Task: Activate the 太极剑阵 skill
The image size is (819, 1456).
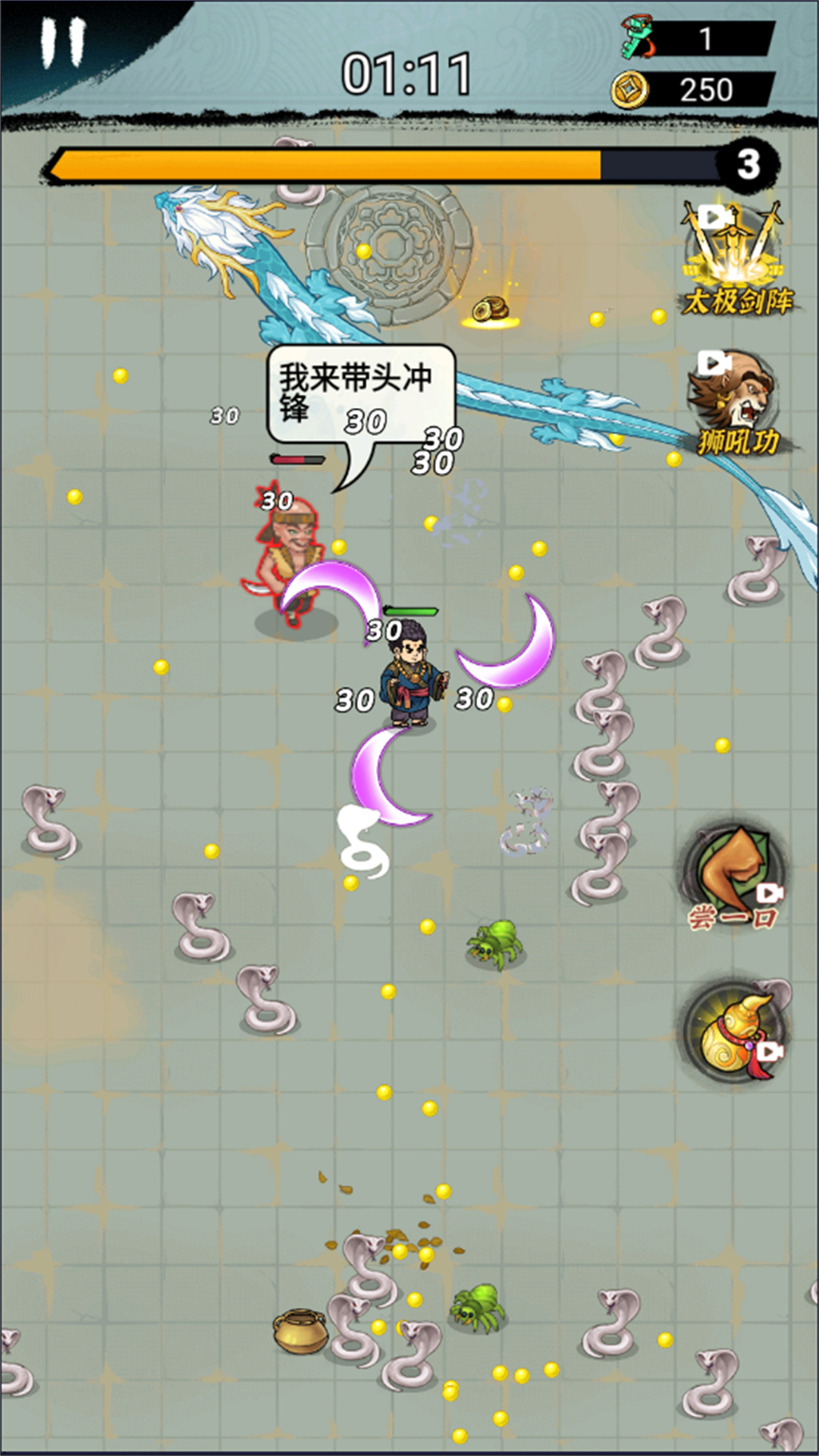Action: (x=734, y=258)
